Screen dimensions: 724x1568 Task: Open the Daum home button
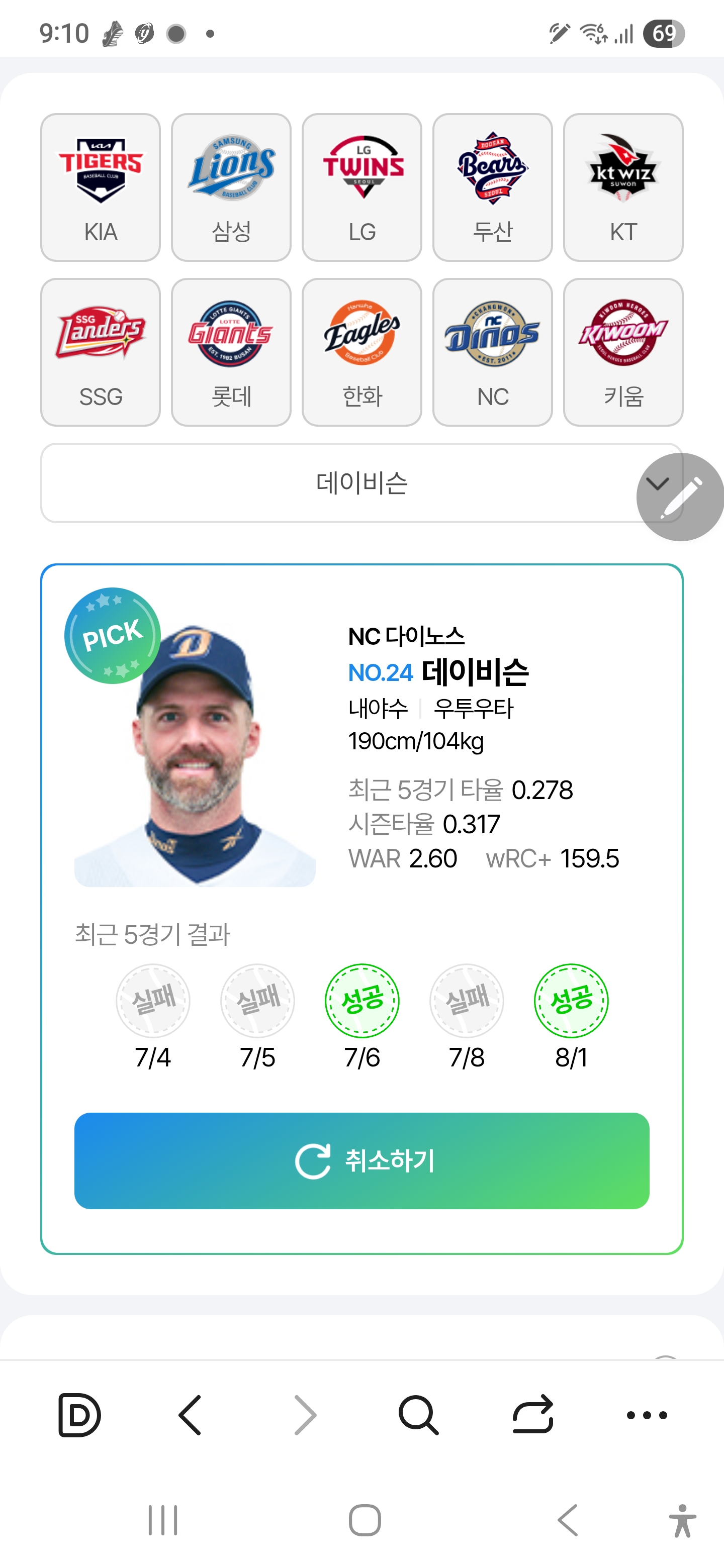tap(79, 1415)
